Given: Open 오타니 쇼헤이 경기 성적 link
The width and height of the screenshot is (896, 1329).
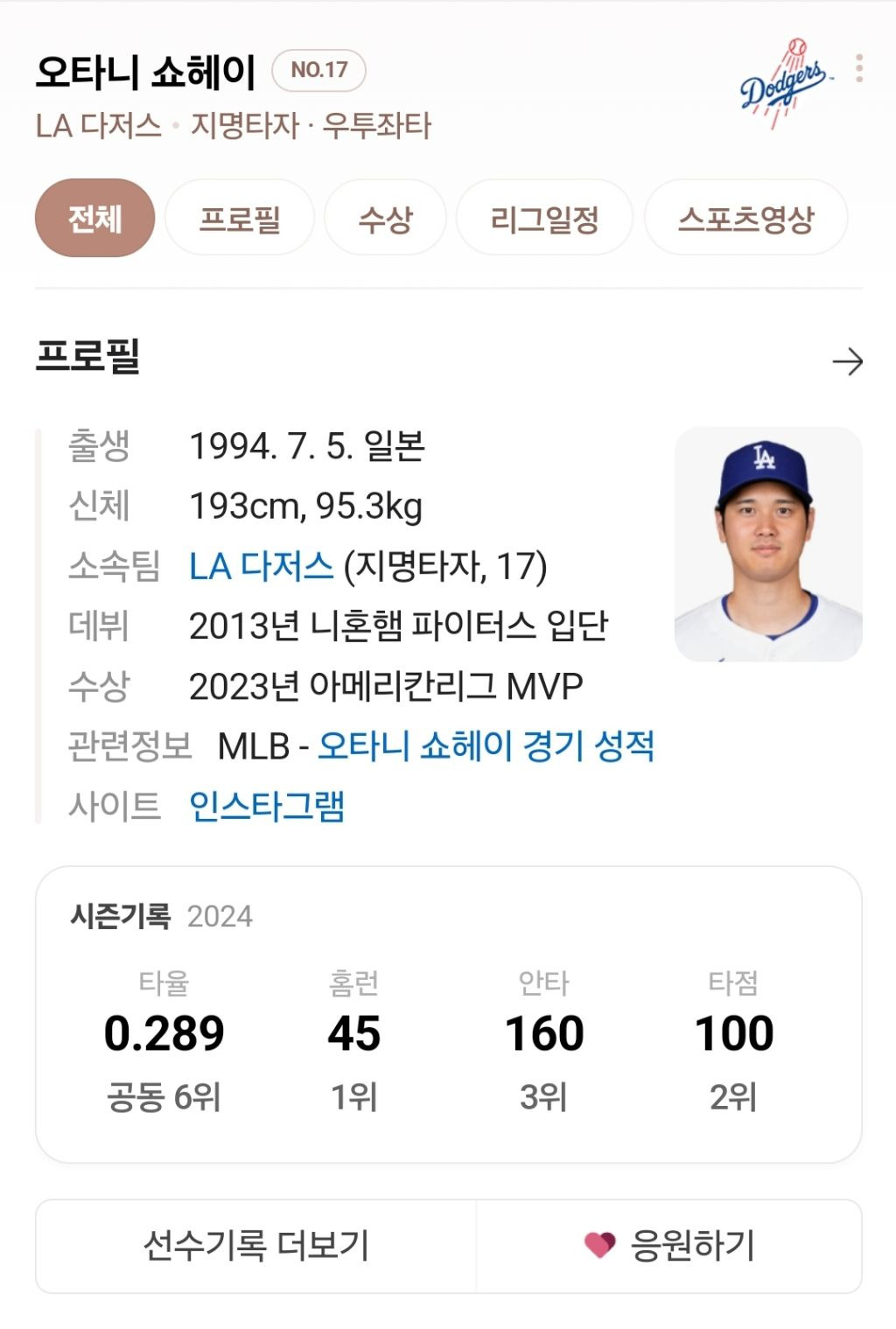Looking at the screenshot, I should 486,746.
